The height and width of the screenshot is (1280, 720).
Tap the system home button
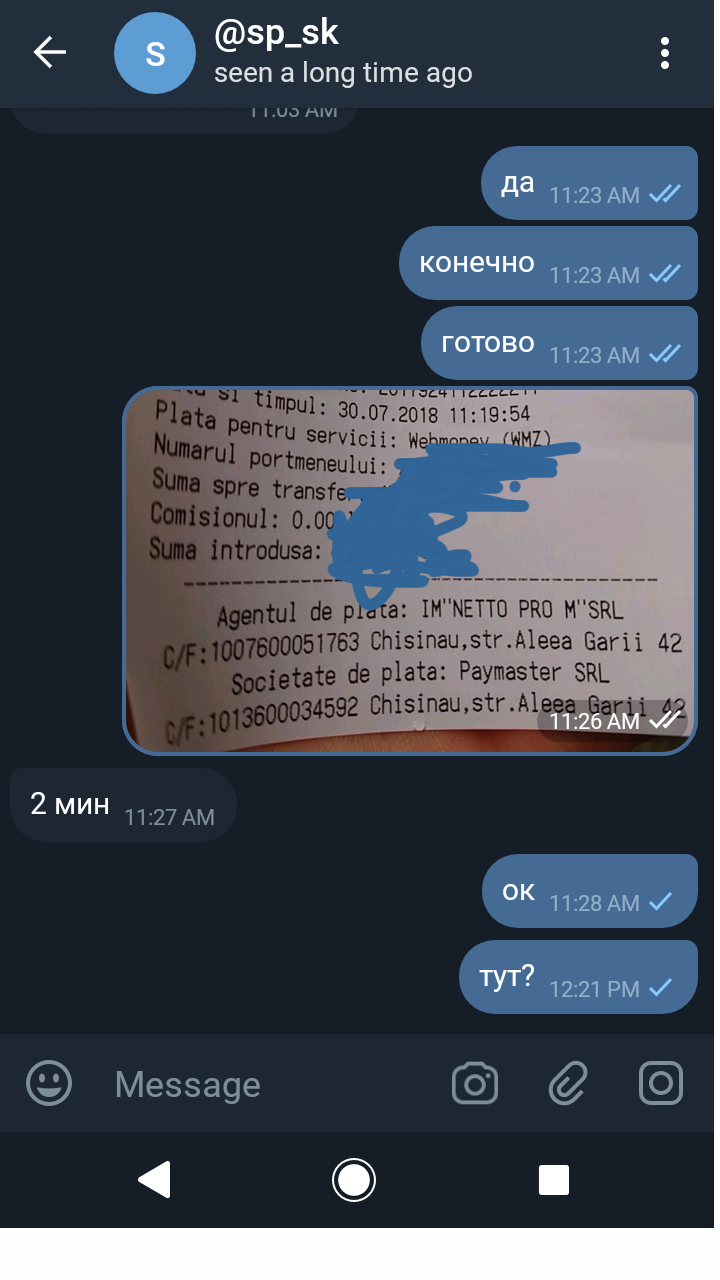point(354,1180)
